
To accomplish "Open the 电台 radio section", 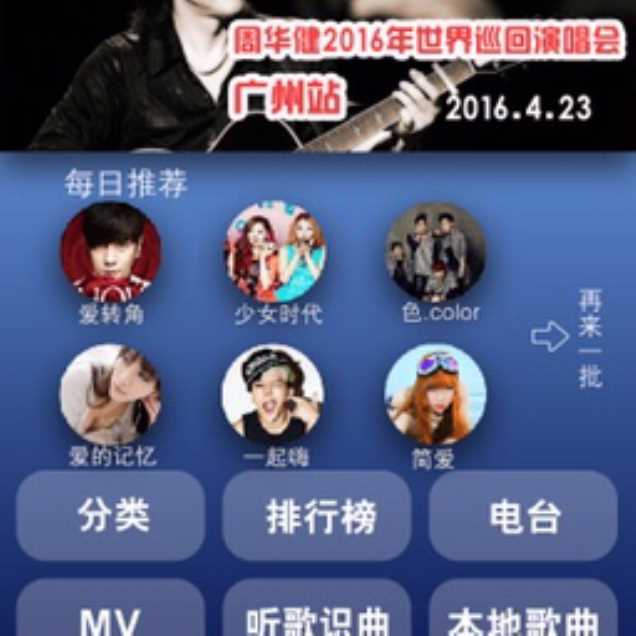I will pyautogui.click(x=523, y=516).
